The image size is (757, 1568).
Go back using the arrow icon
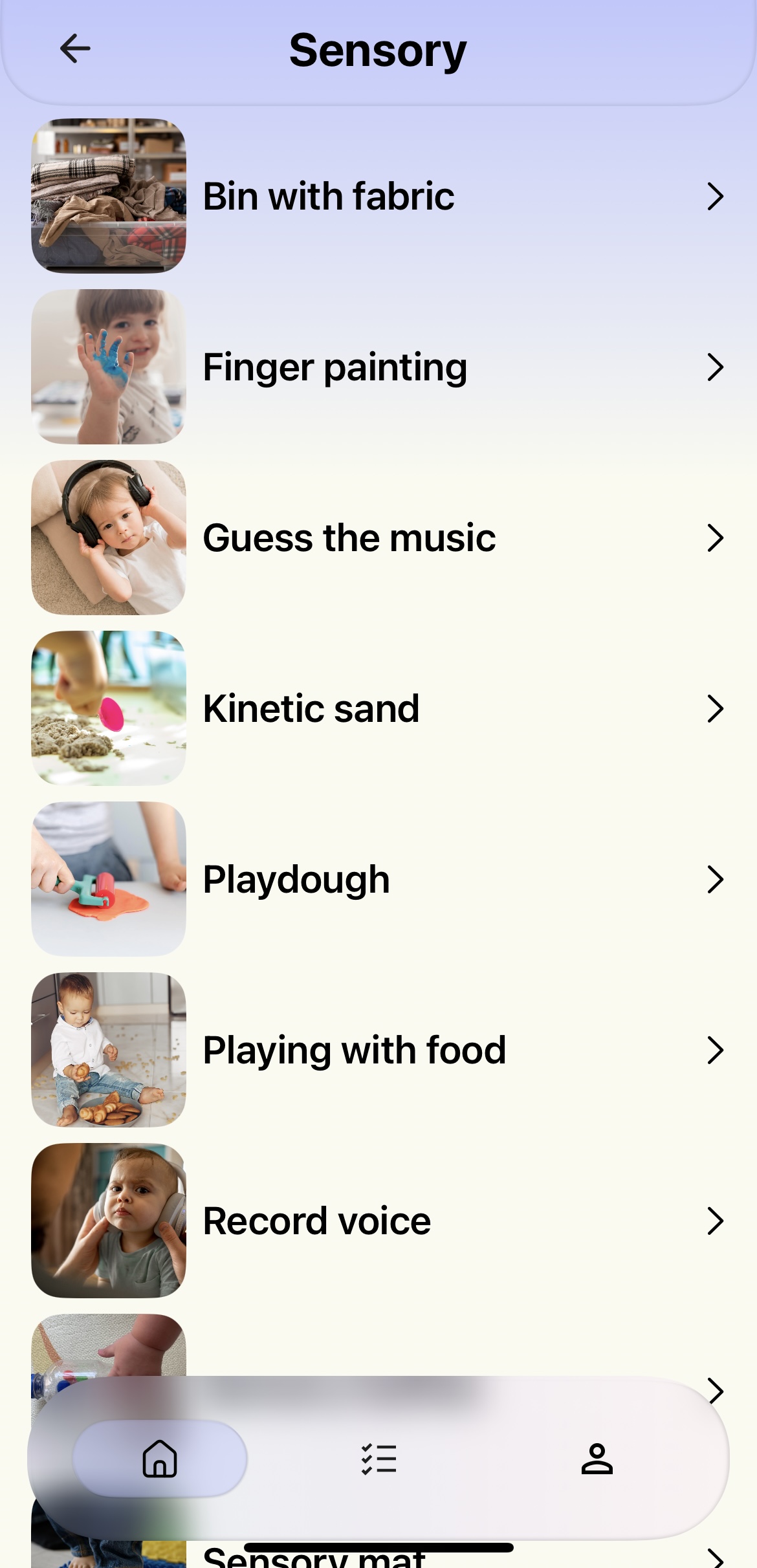(75, 49)
